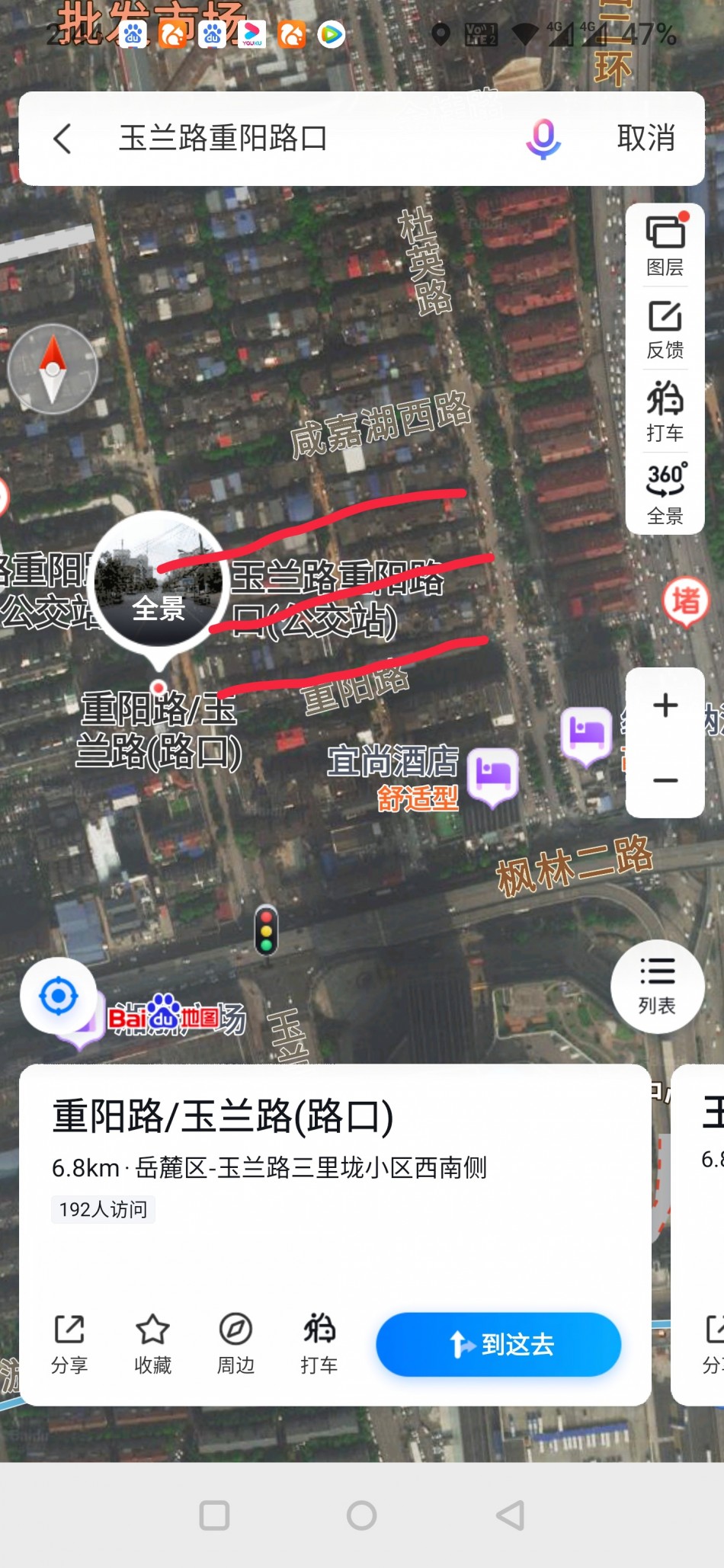The height and width of the screenshot is (1568, 724).
Task: Open 打车 in the map side toolbar
Action: tap(665, 411)
